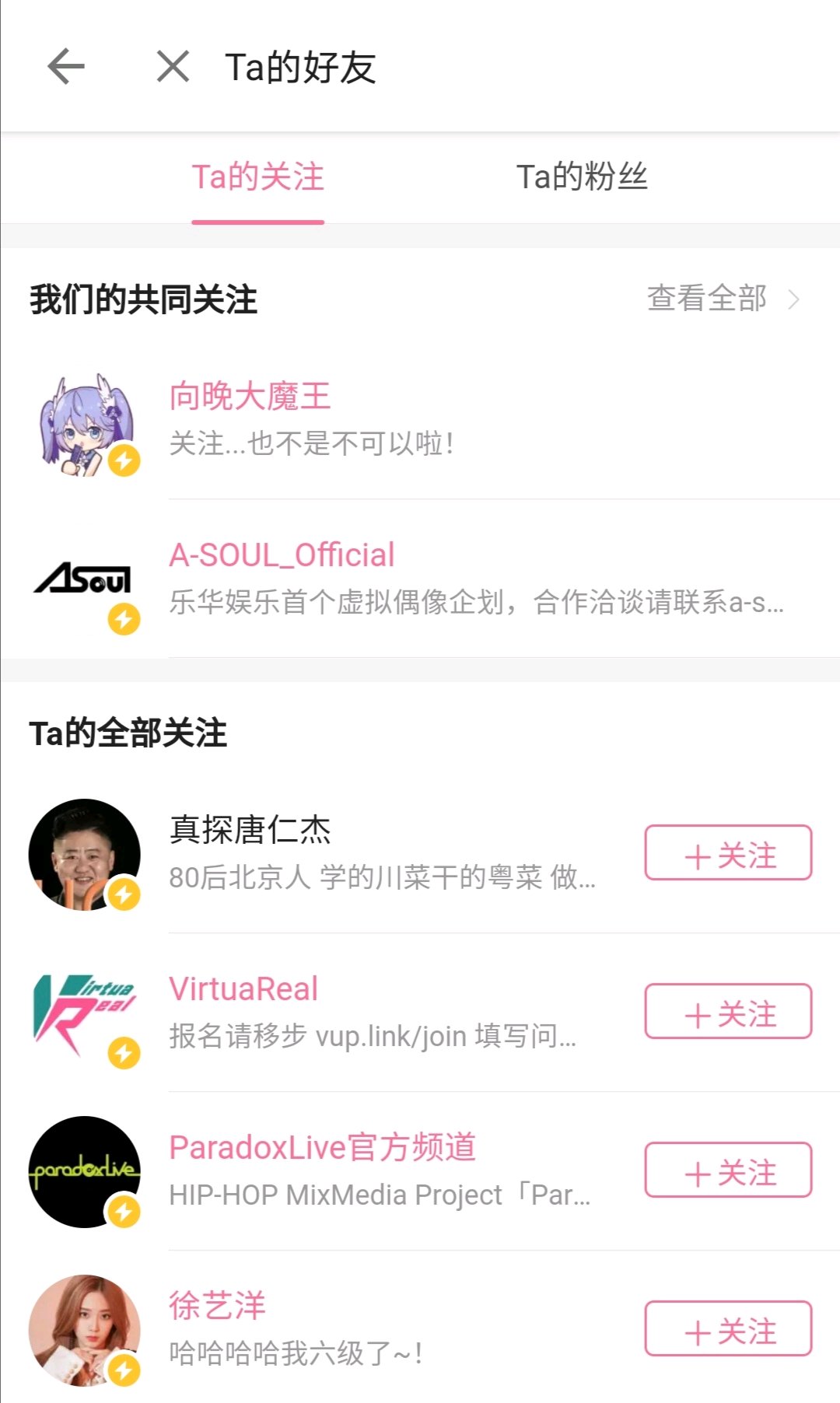Go back using the arrow icon
Image resolution: width=840 pixels, height=1403 pixels.
[66, 66]
